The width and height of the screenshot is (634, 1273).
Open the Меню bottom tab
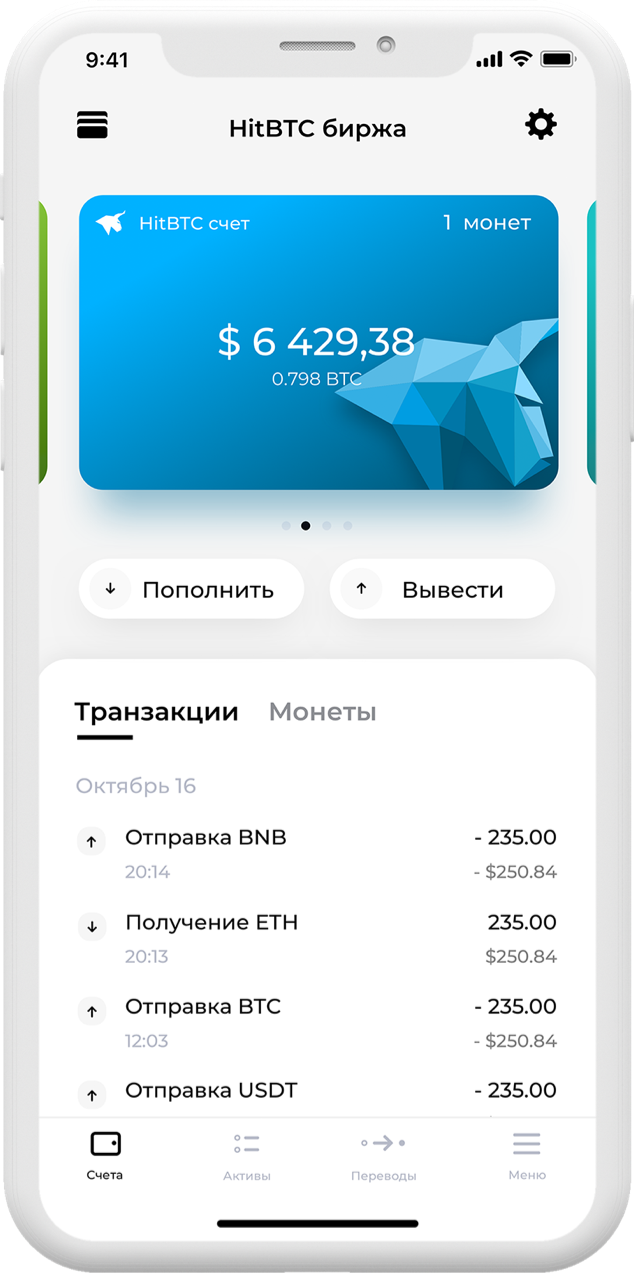click(x=526, y=1156)
